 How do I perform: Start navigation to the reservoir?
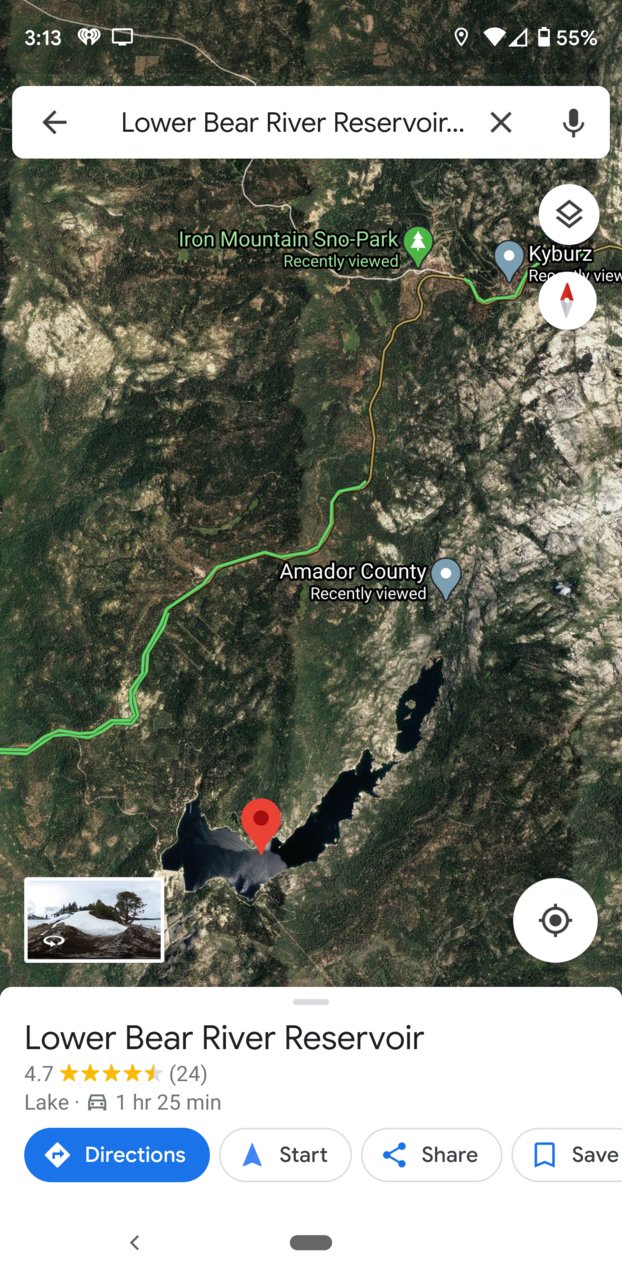285,1155
